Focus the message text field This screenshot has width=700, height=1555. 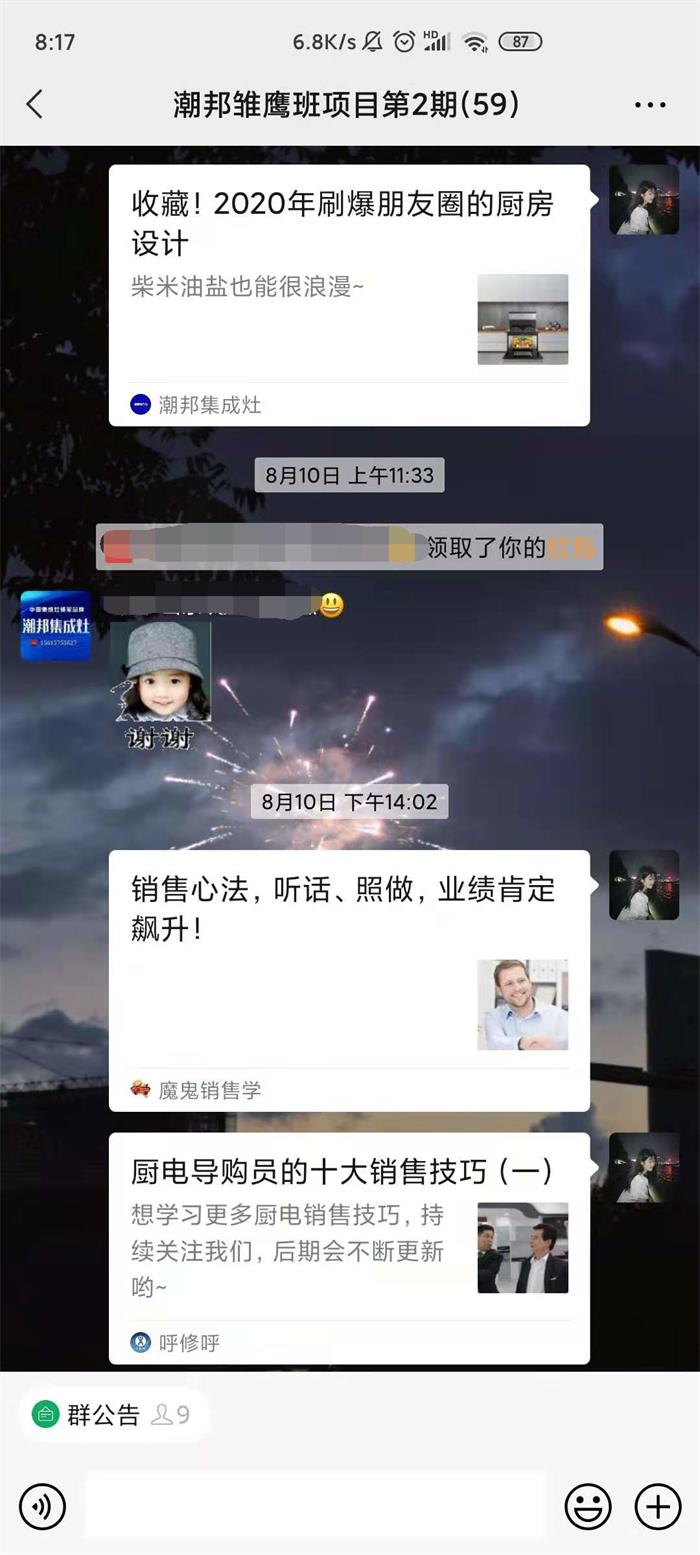coord(315,1506)
